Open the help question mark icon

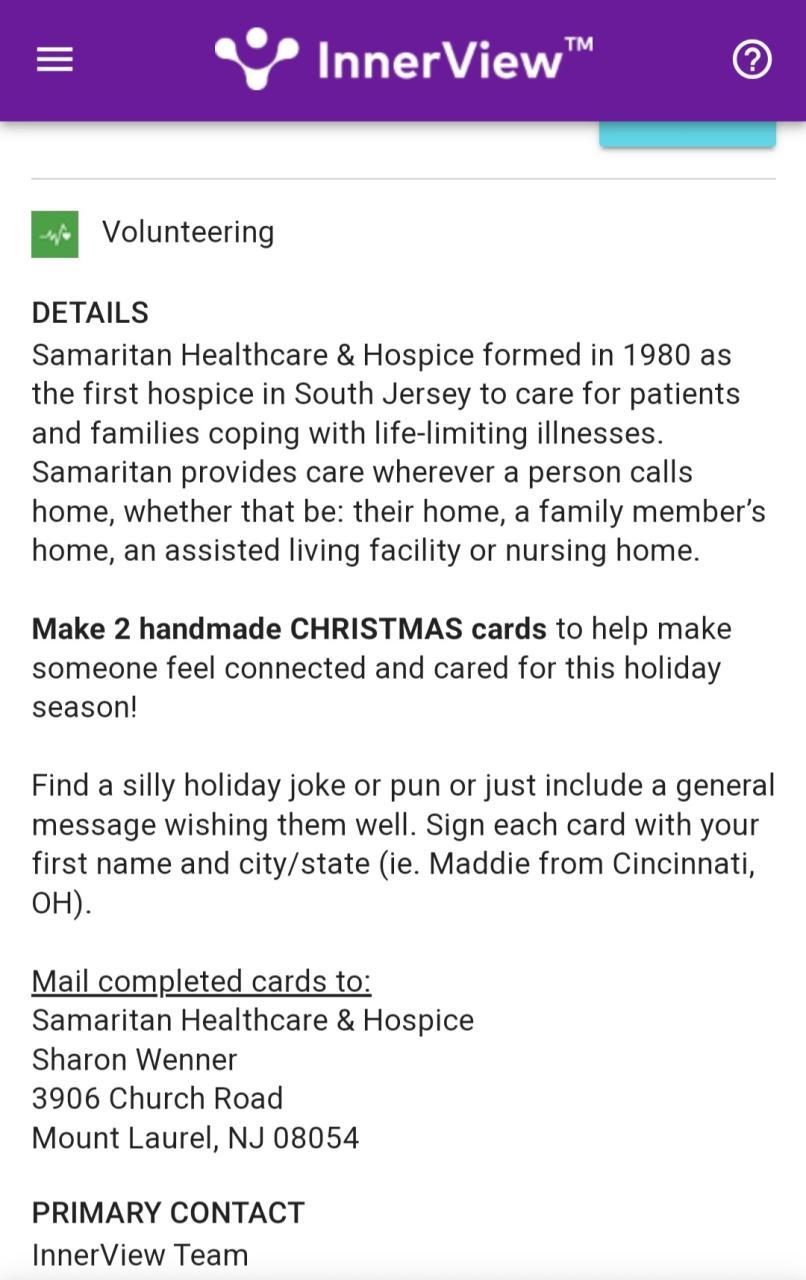click(x=751, y=60)
